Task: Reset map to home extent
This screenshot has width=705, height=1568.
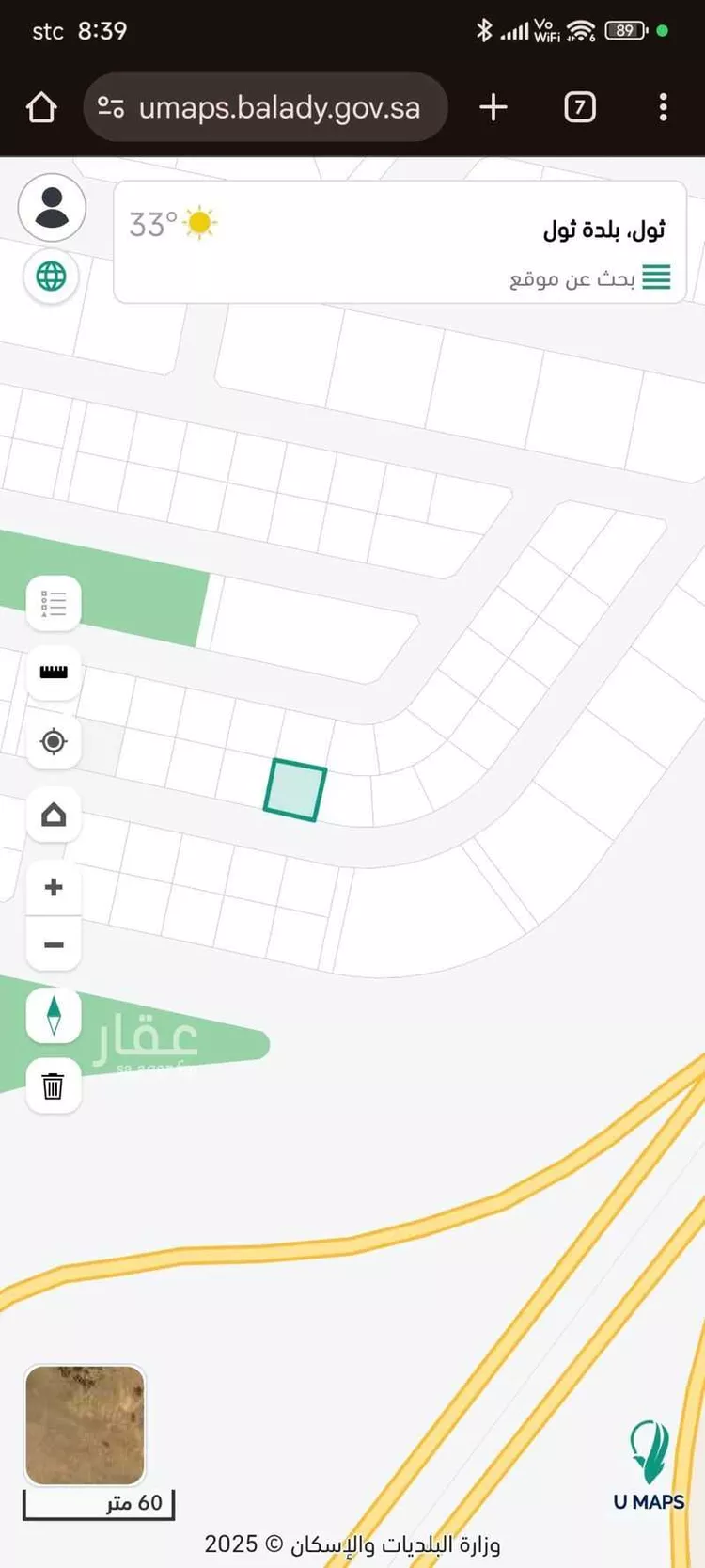Action: coord(54,815)
